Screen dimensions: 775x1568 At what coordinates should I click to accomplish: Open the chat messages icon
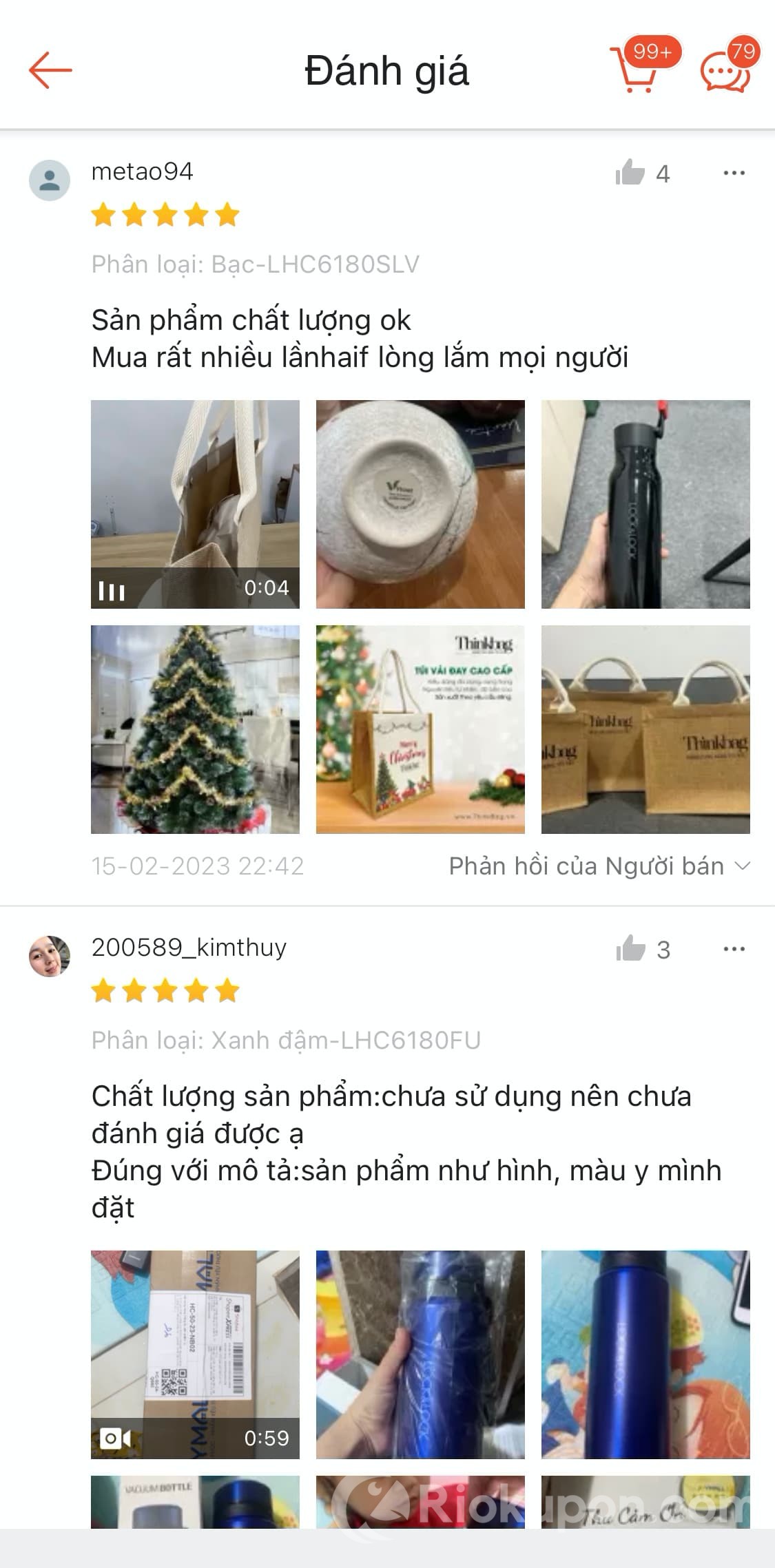(725, 70)
